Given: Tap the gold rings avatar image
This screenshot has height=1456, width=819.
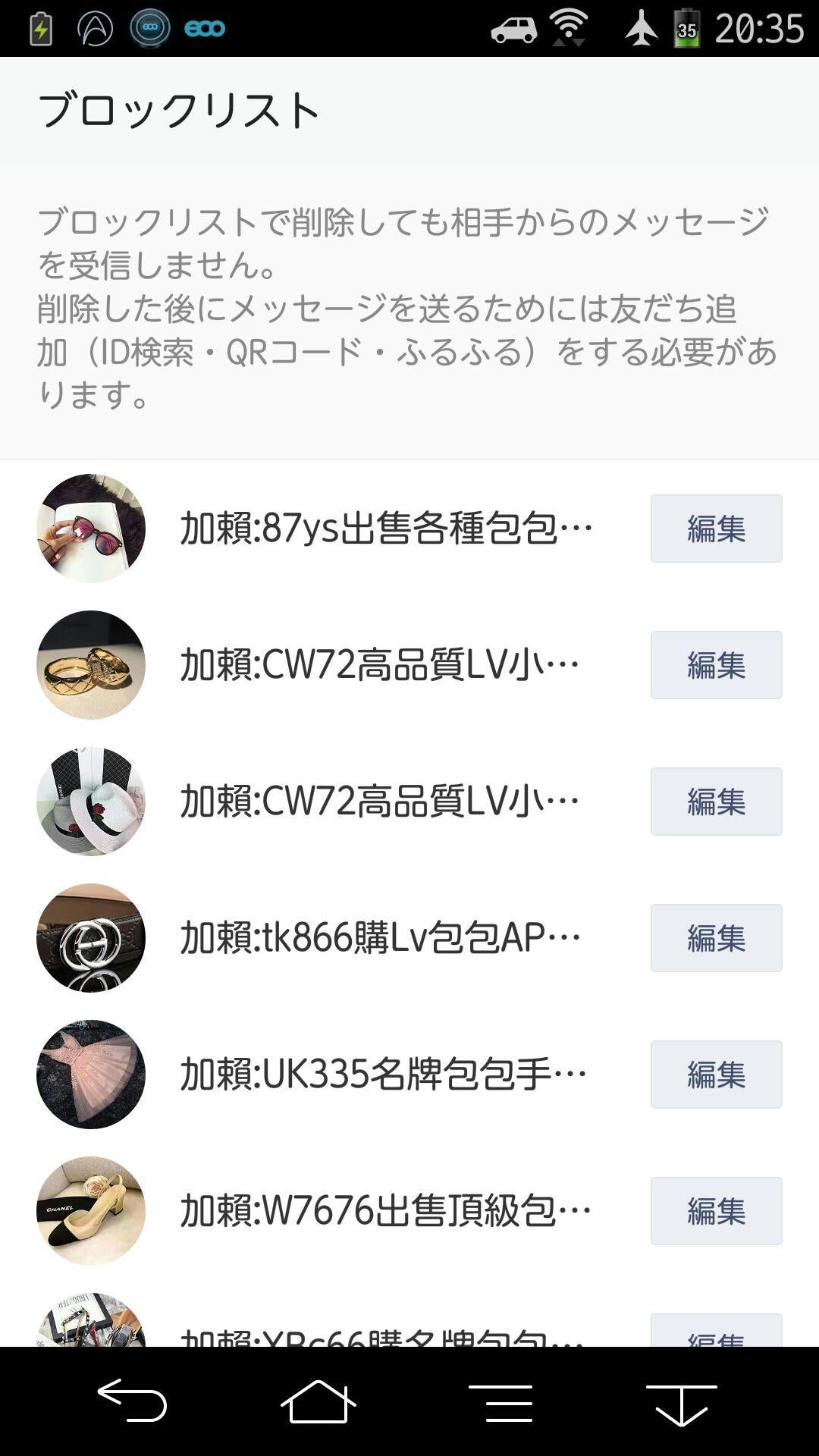Looking at the screenshot, I should coord(90,665).
